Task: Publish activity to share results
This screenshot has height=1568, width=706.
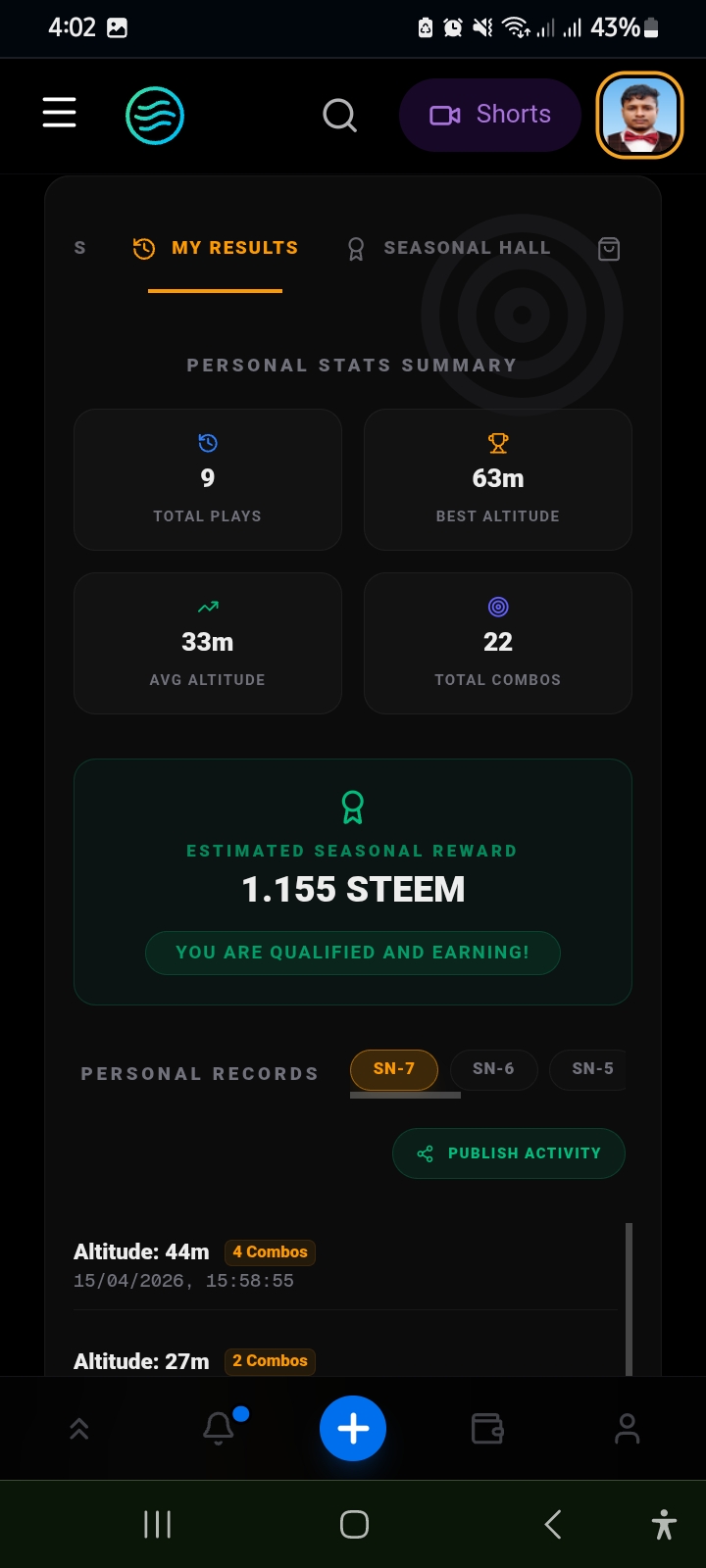Action: tap(509, 1153)
